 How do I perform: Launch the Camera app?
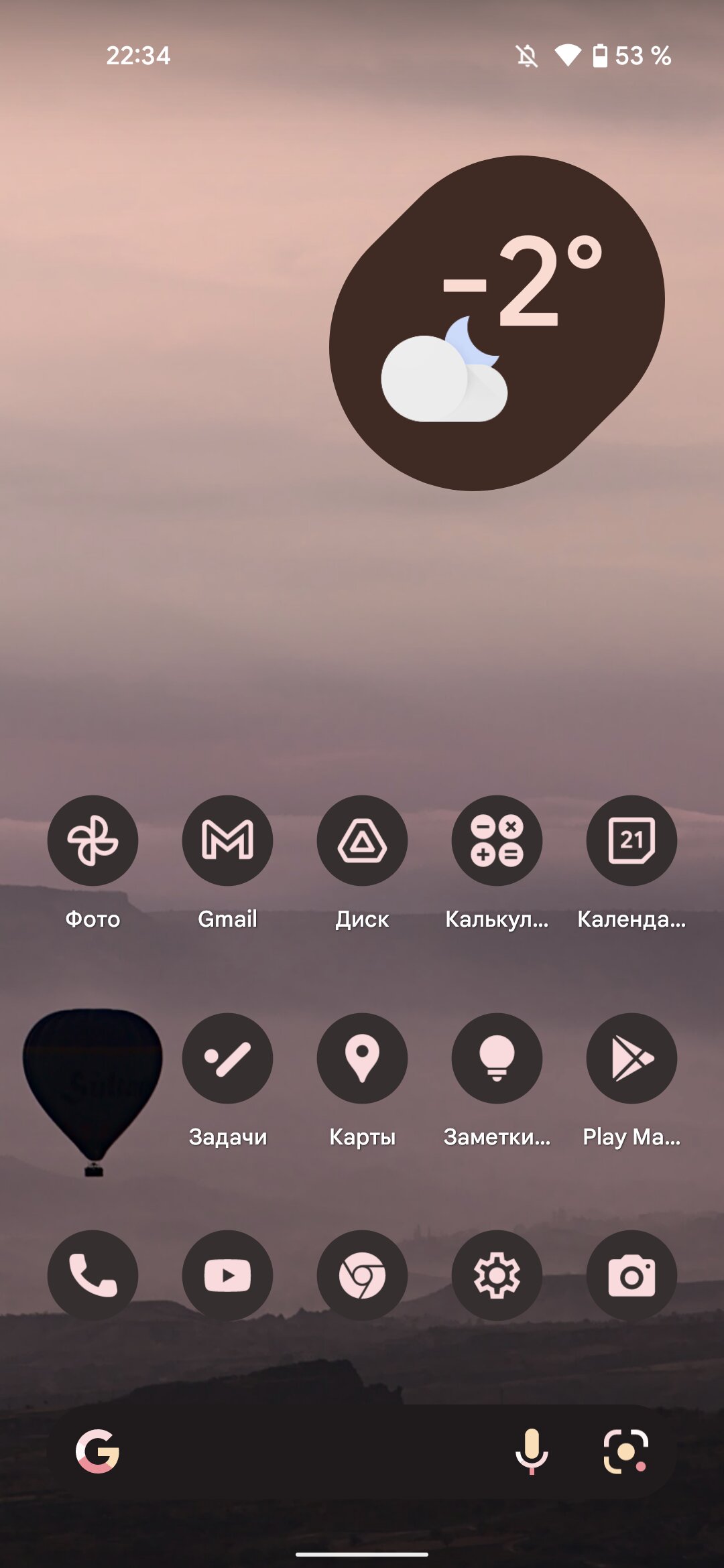[x=631, y=1275]
